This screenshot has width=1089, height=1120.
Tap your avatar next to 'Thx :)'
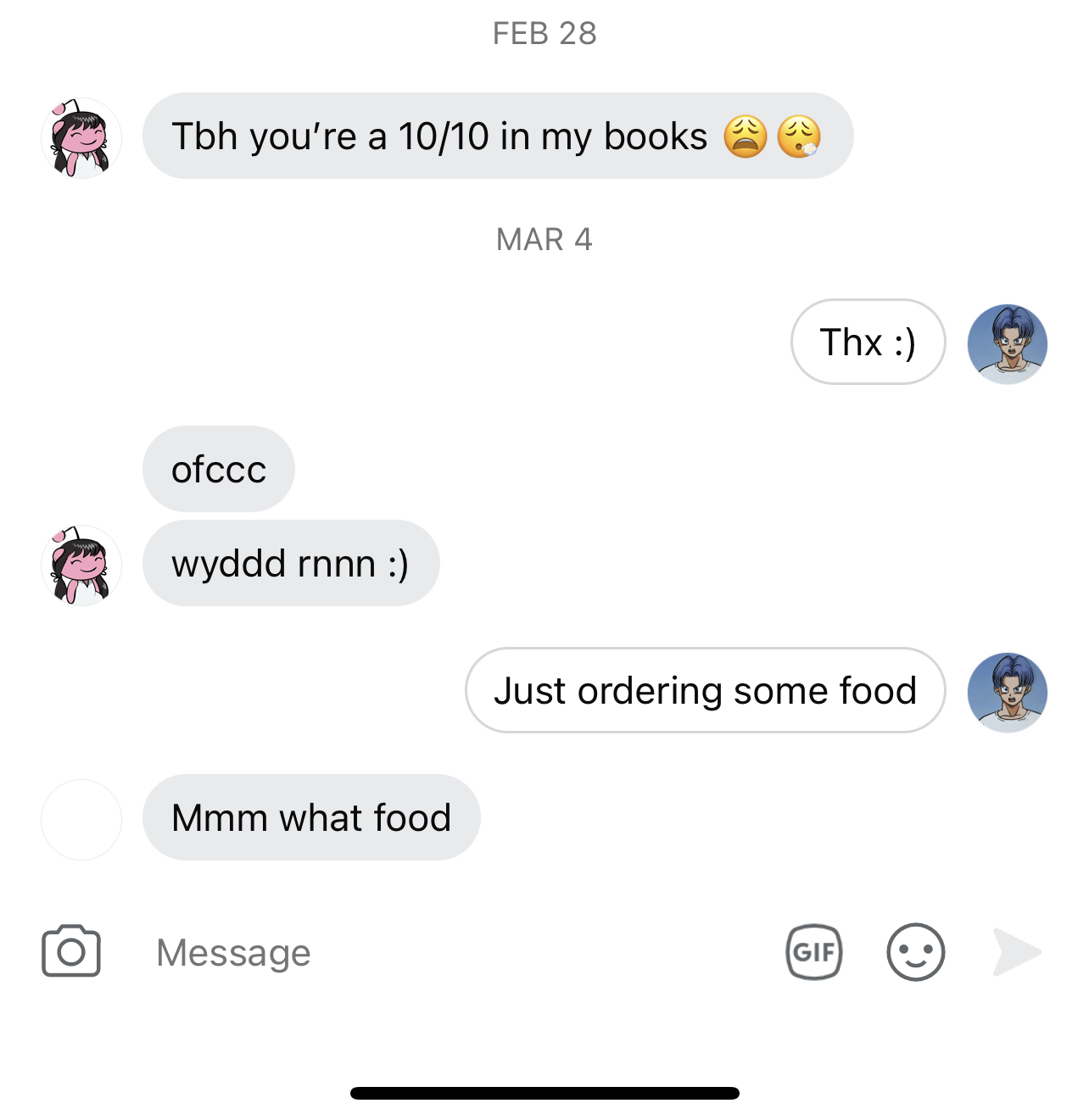1007,344
